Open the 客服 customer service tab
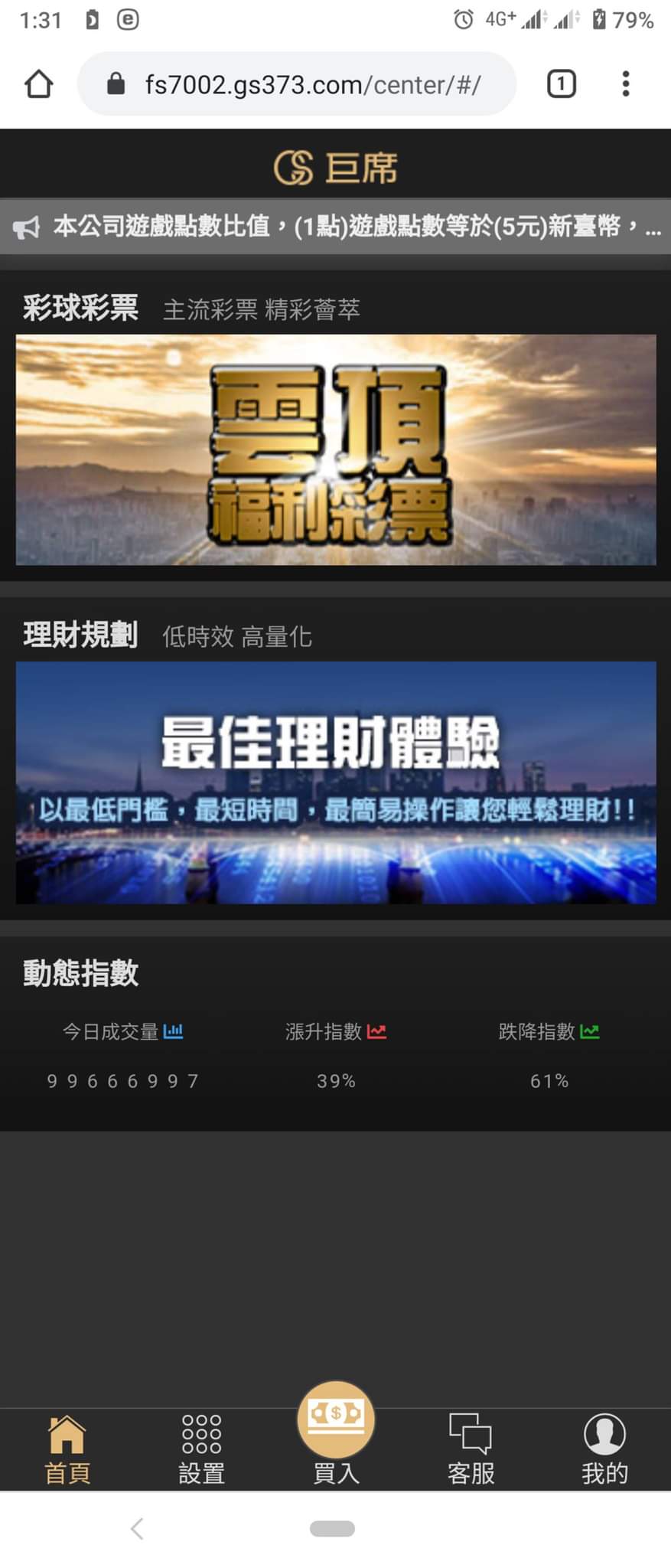 tap(471, 1450)
